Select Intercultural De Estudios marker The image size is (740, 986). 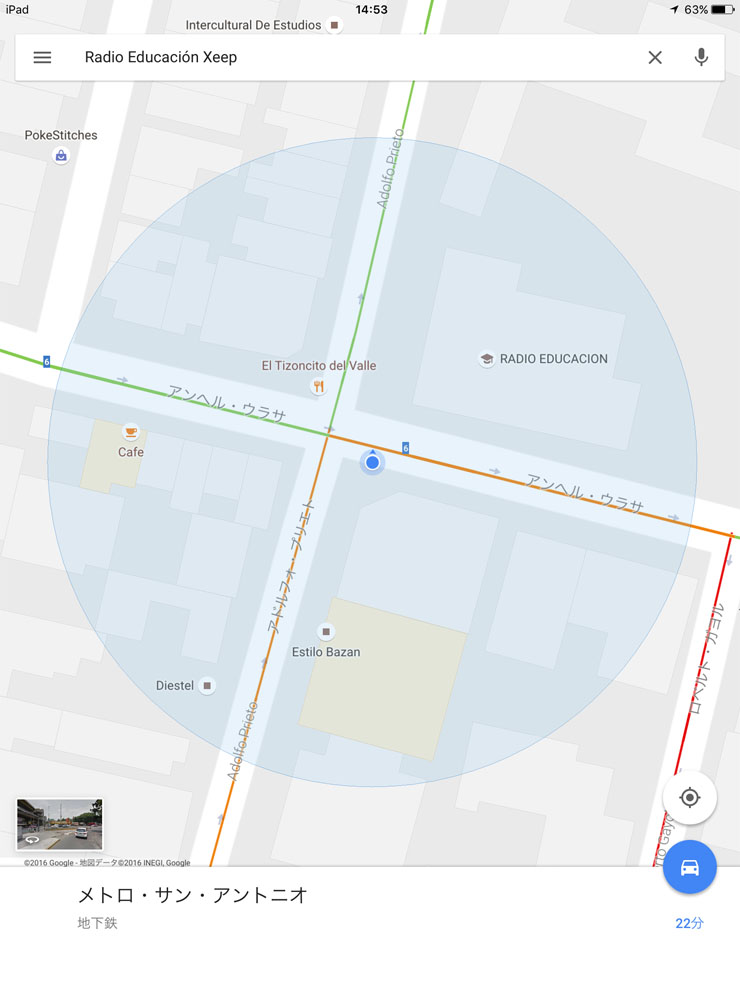(x=334, y=24)
